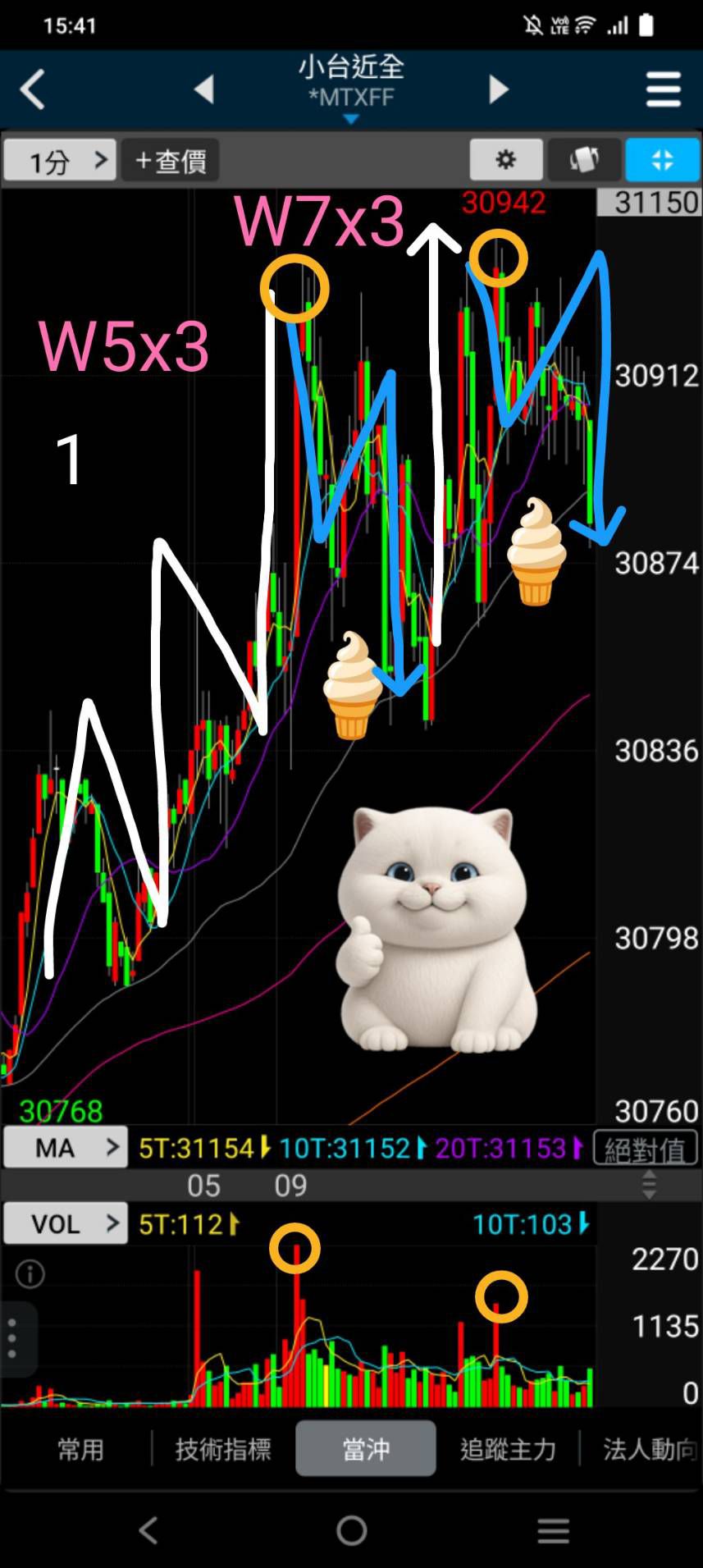This screenshot has width=703, height=1568.
Task: Tap the +查價 button
Action: [171, 160]
